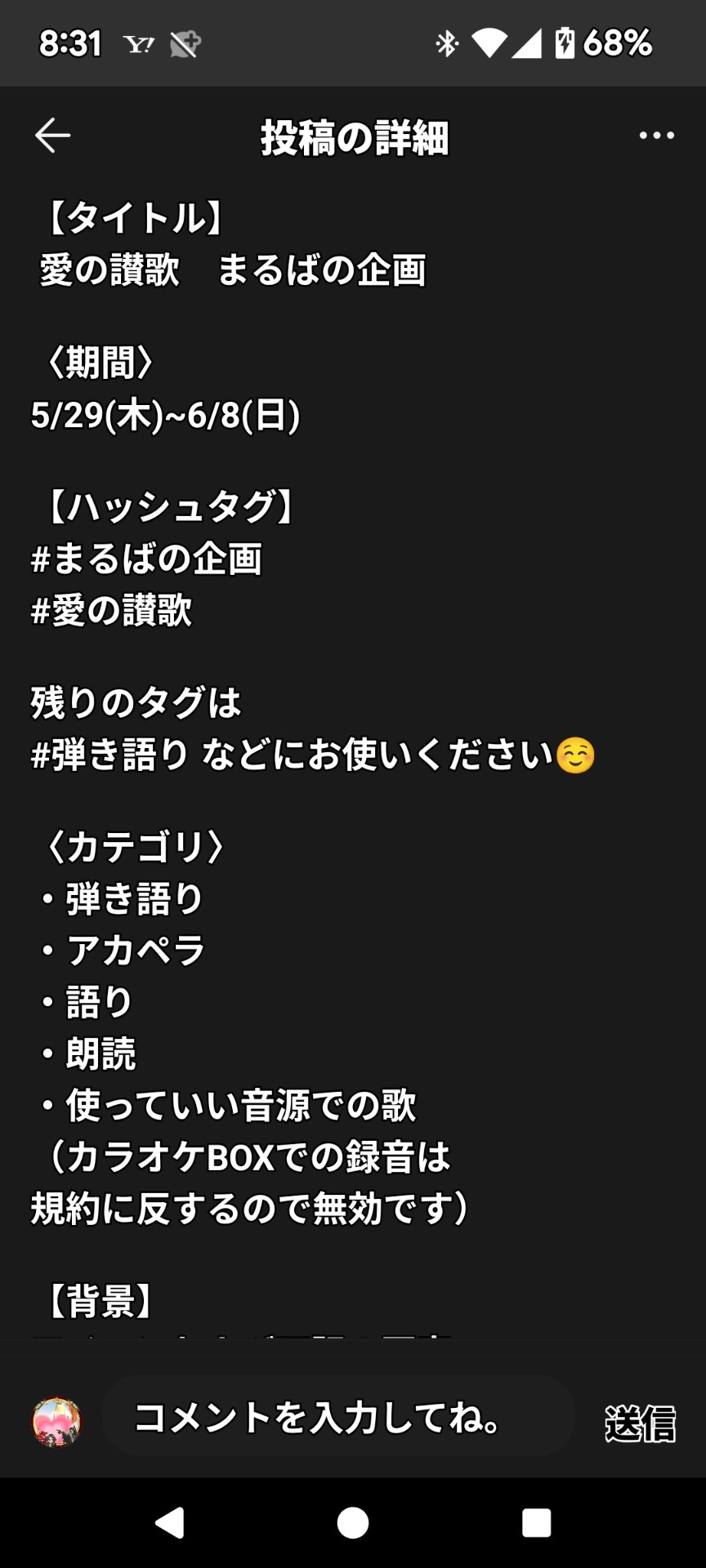706x1568 pixels.
Task: Open the #愛の讃歌 hashtag
Action: [112, 611]
